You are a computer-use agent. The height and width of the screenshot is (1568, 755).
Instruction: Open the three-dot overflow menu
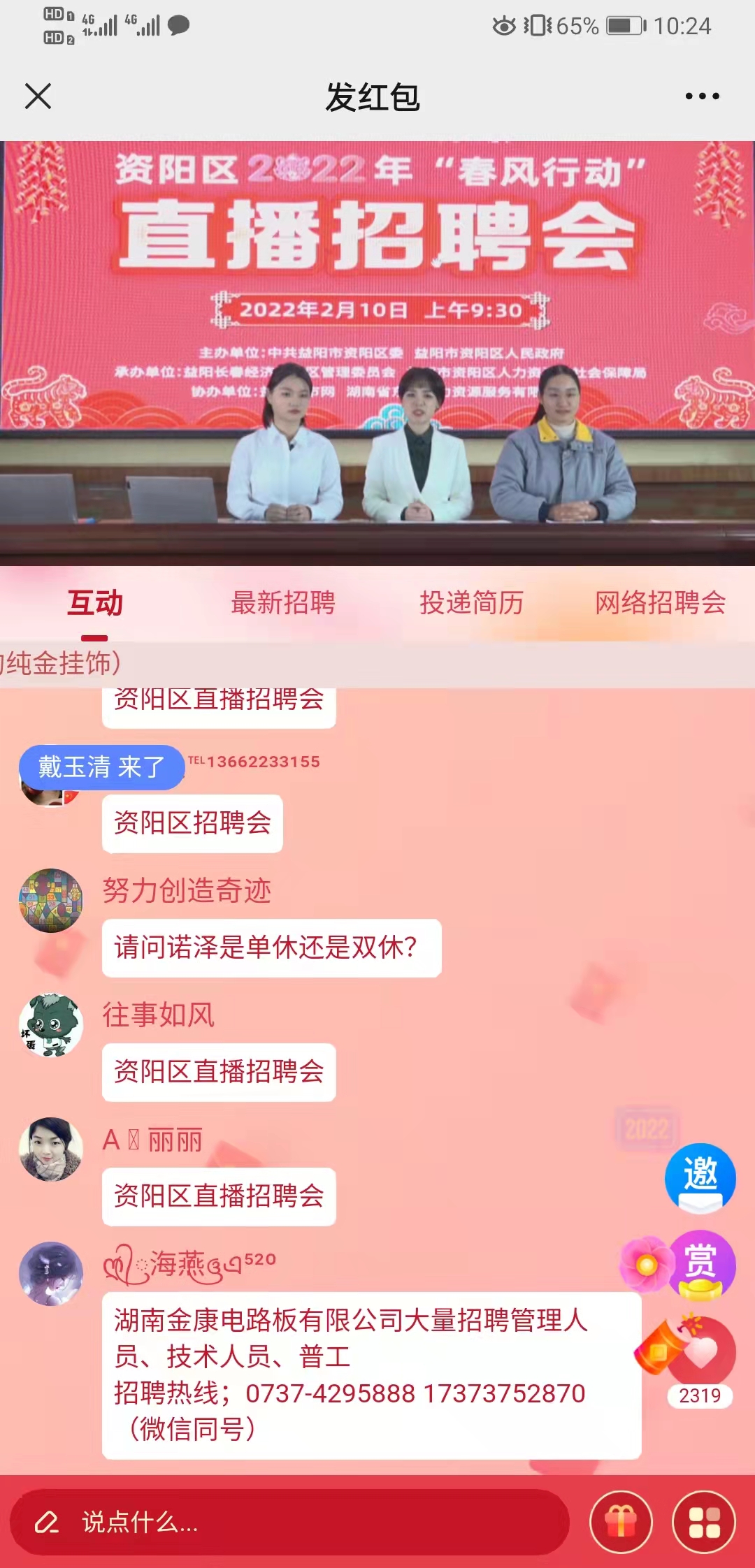tap(702, 96)
